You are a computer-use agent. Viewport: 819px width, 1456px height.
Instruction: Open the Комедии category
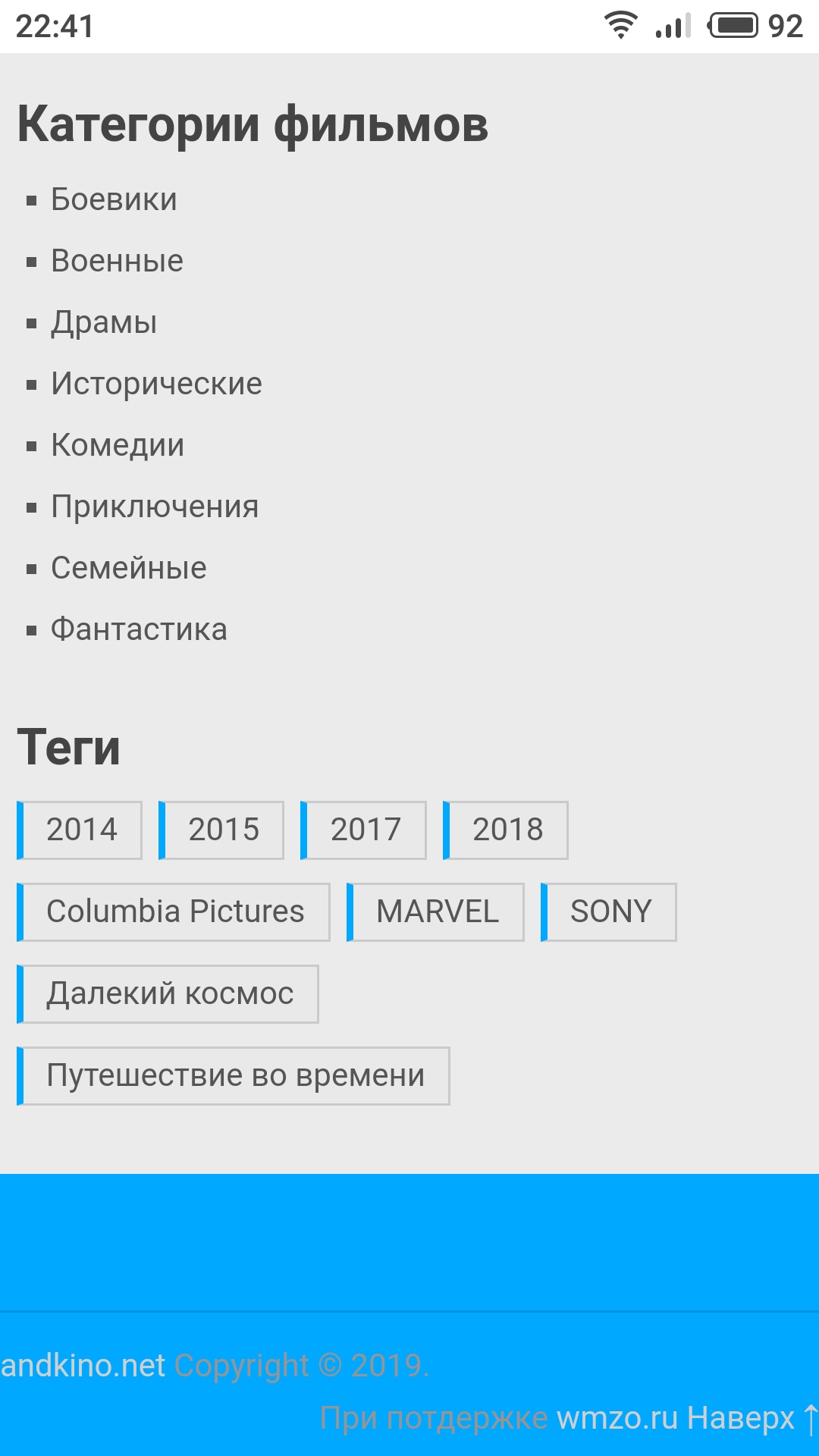pos(118,445)
